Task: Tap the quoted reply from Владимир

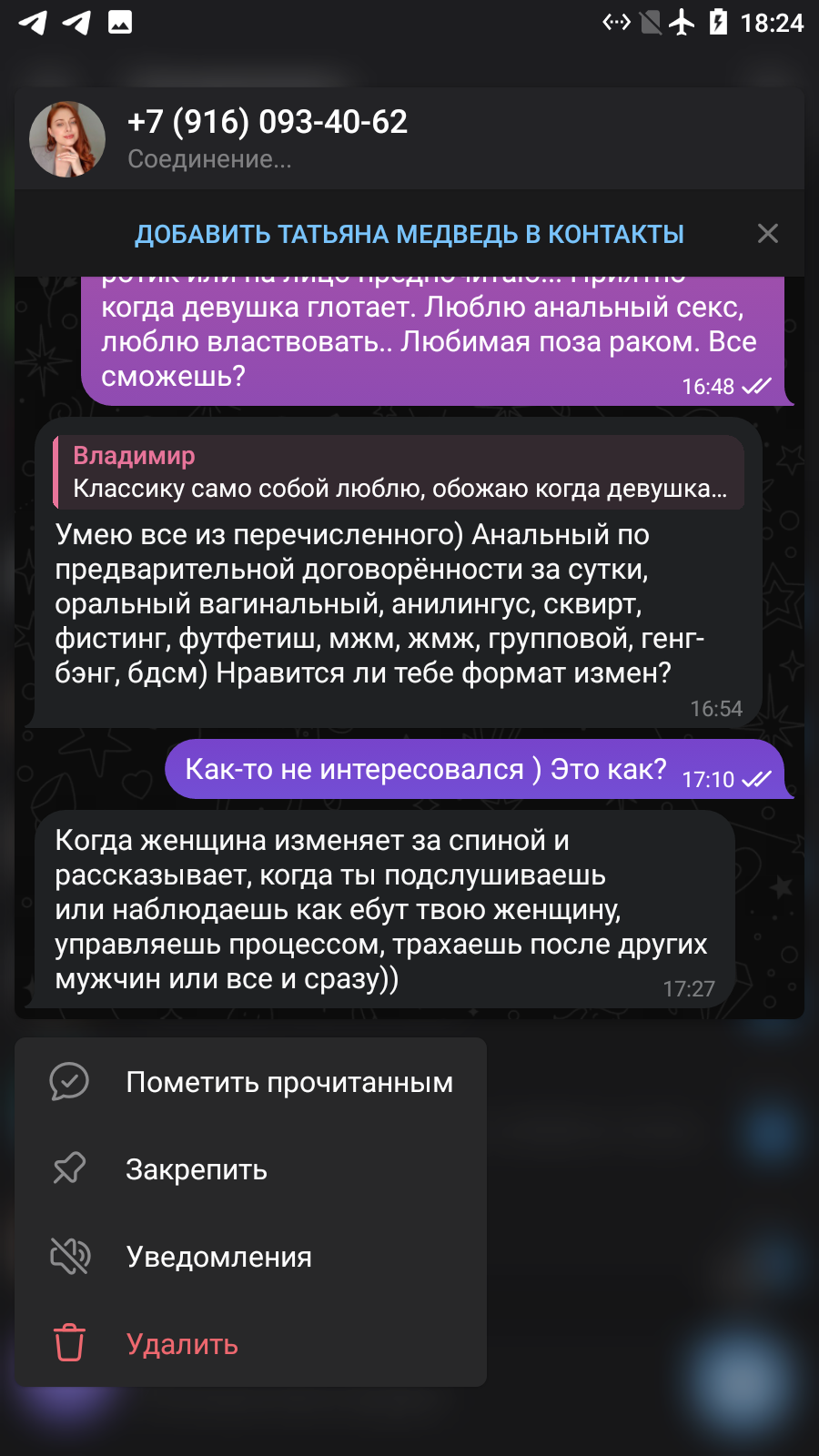Action: coord(399,472)
